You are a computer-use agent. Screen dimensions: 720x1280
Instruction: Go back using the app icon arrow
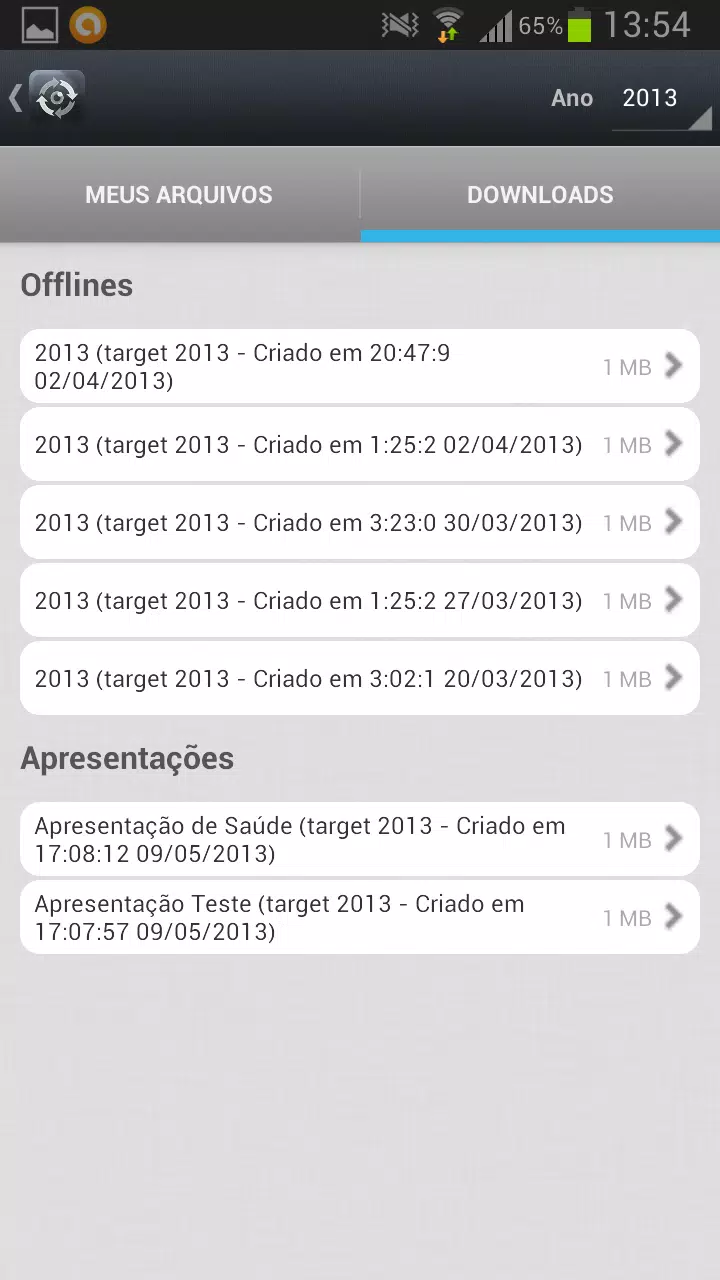pos(46,98)
